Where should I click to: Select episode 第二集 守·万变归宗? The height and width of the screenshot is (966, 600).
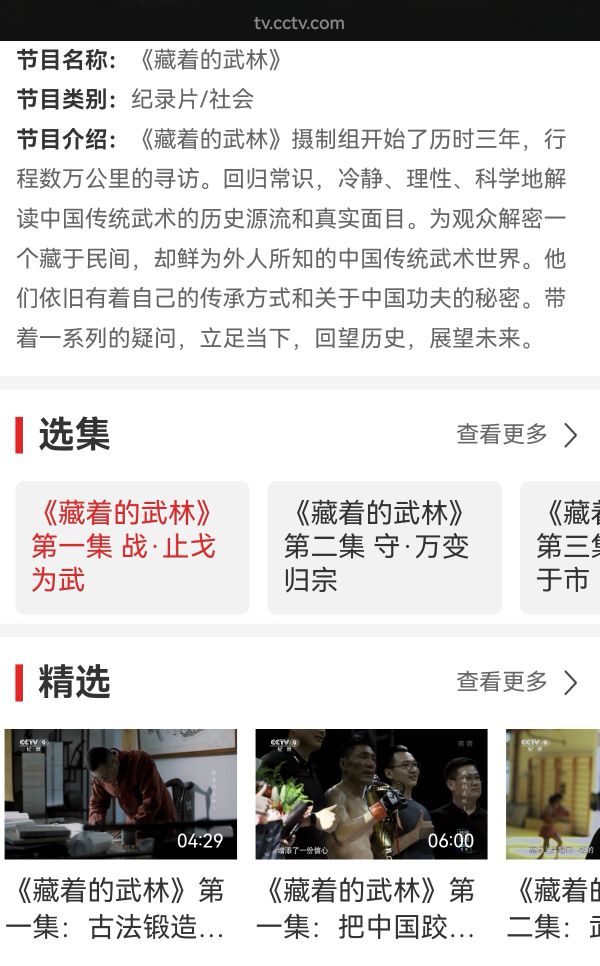[x=384, y=547]
